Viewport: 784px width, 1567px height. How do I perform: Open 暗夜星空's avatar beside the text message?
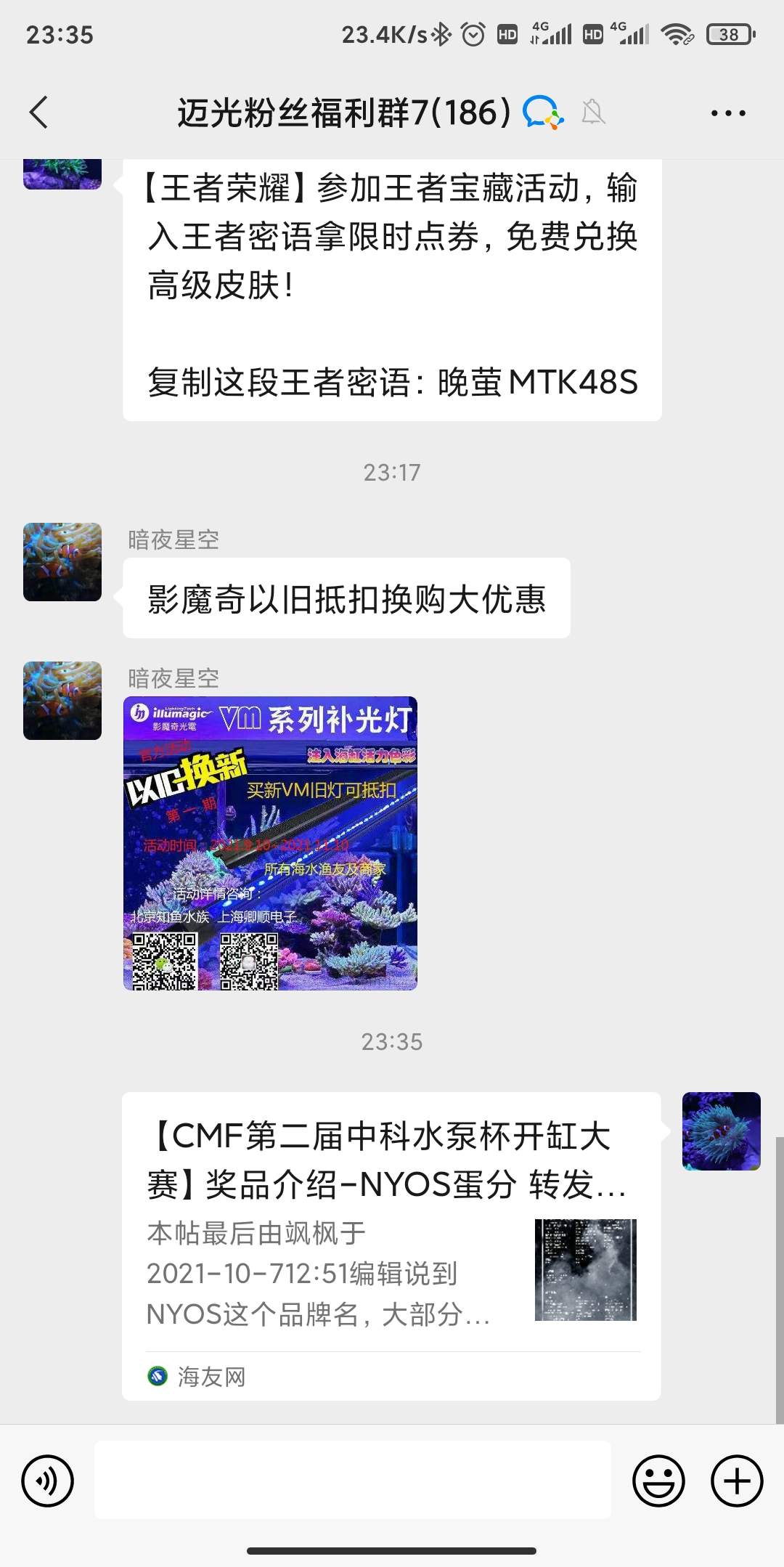pyautogui.click(x=62, y=562)
